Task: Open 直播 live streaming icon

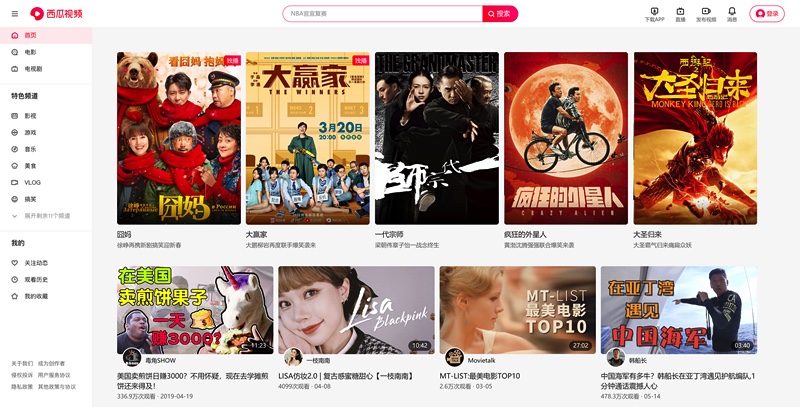Action: click(x=680, y=14)
